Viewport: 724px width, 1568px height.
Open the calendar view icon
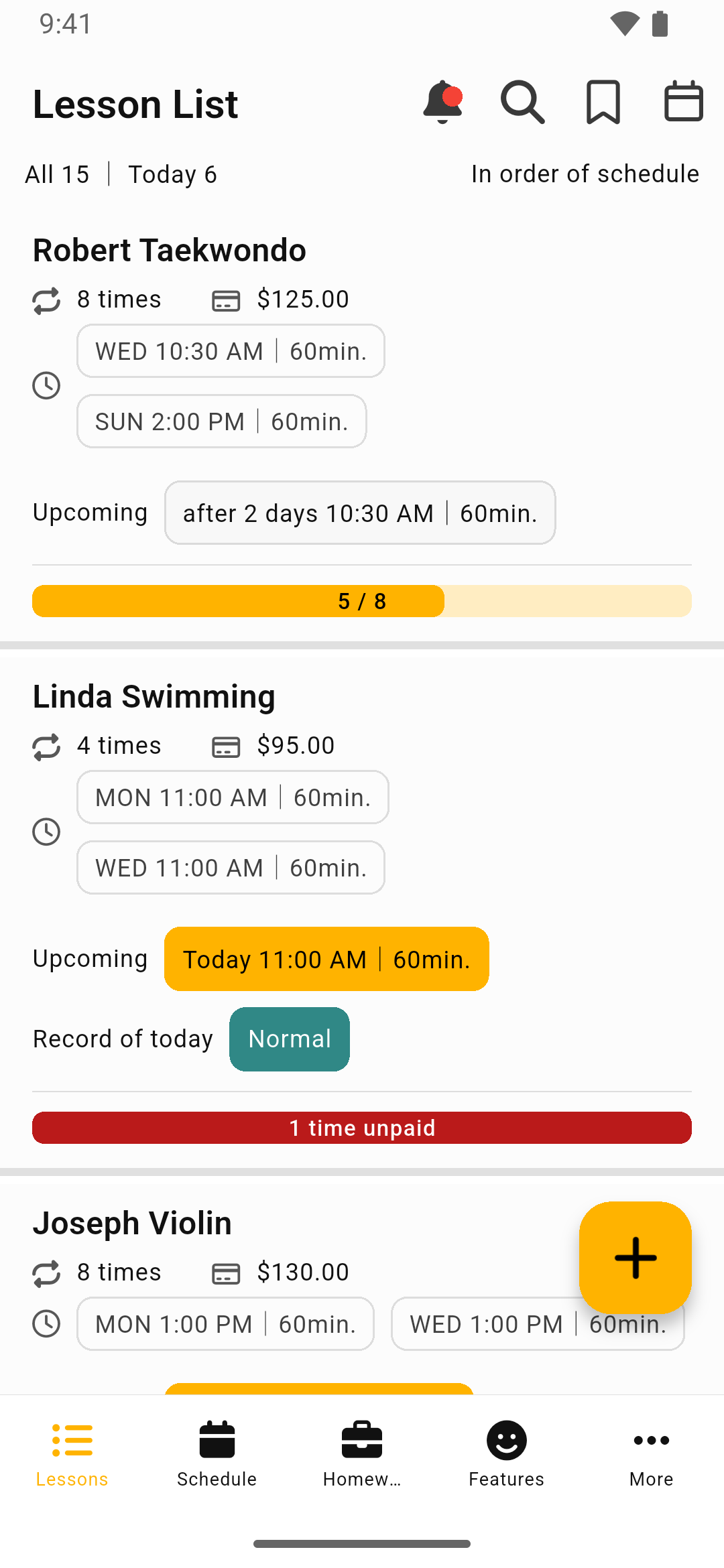point(683,103)
